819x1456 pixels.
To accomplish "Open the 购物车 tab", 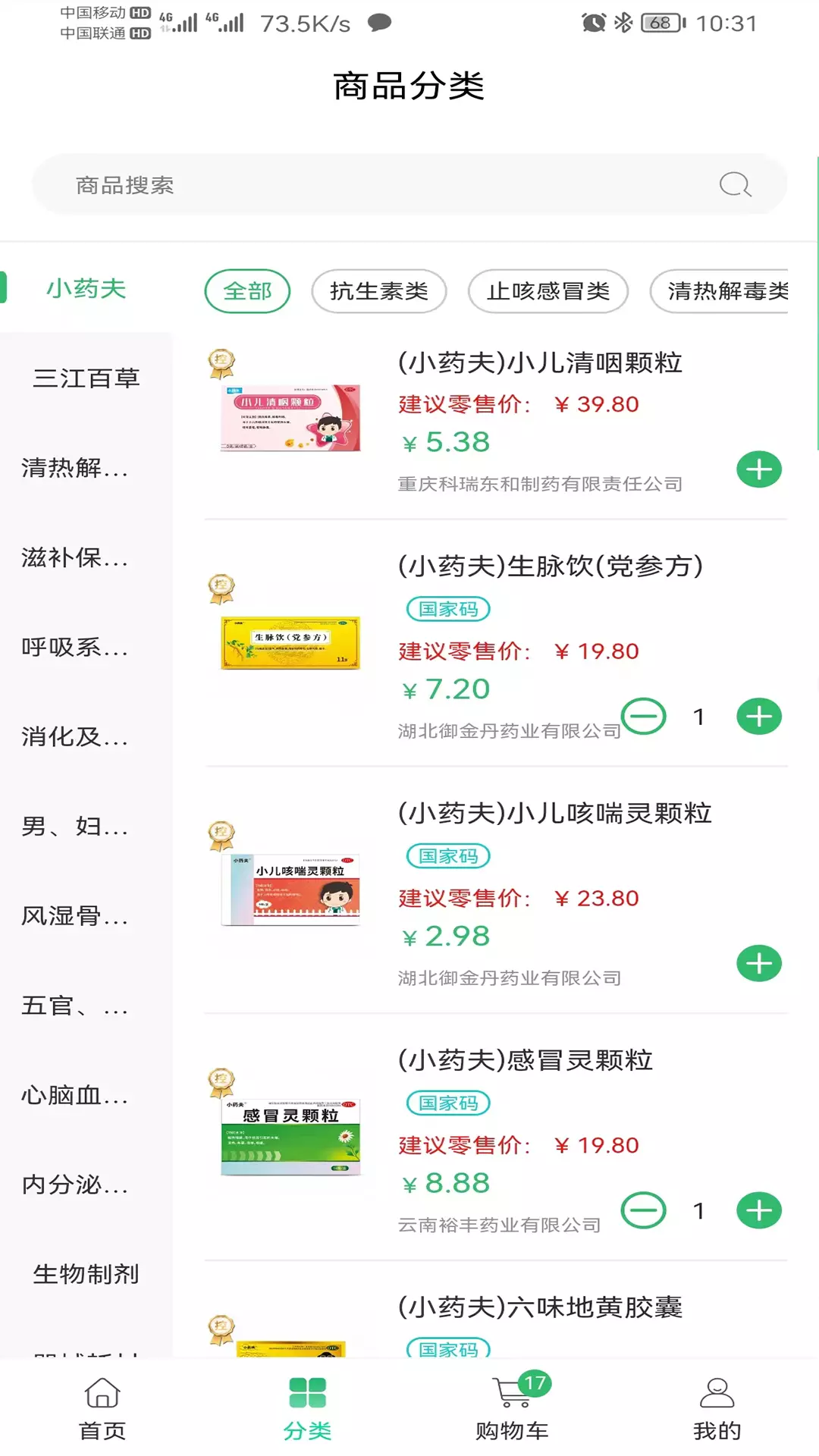I will 512,1409.
